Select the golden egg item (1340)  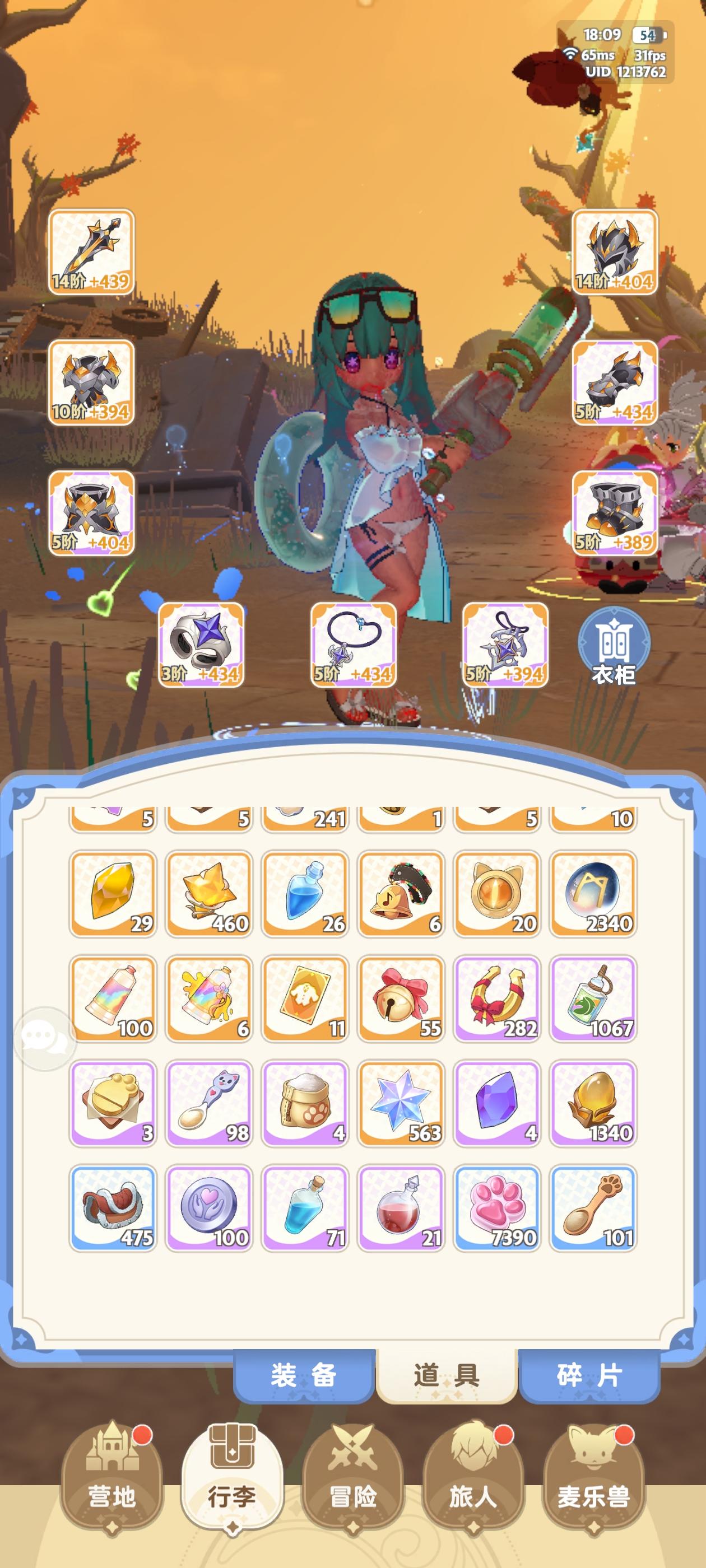[593, 1102]
